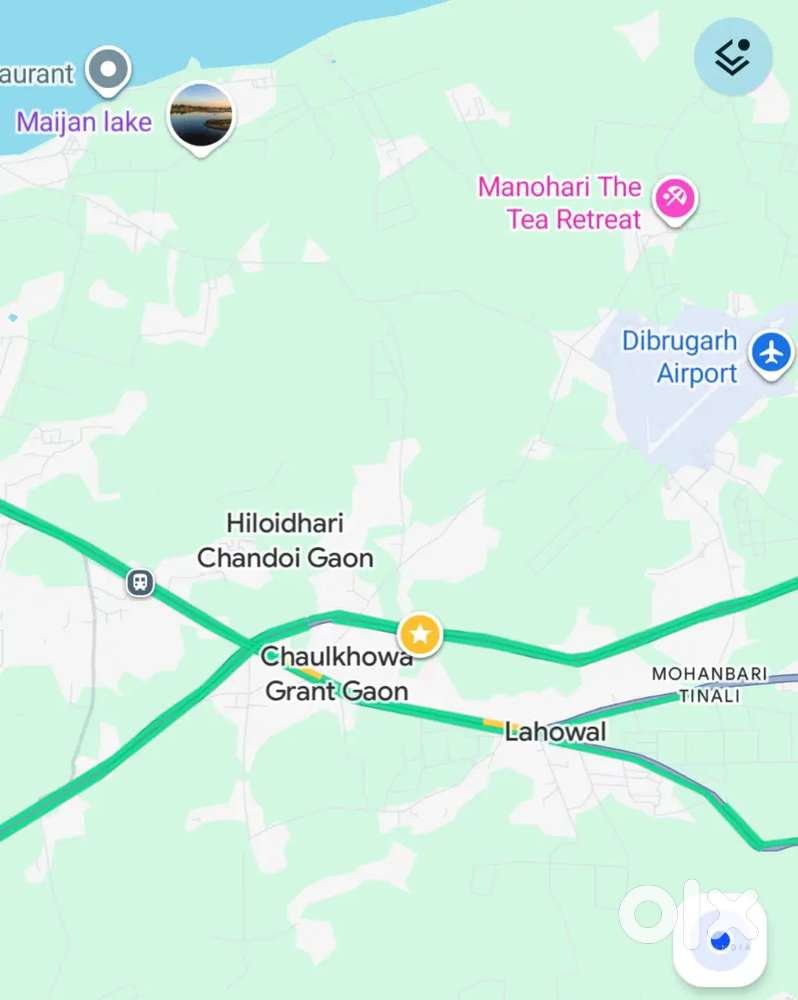Select the railway station icon
The width and height of the screenshot is (798, 1000).
pyautogui.click(x=140, y=582)
